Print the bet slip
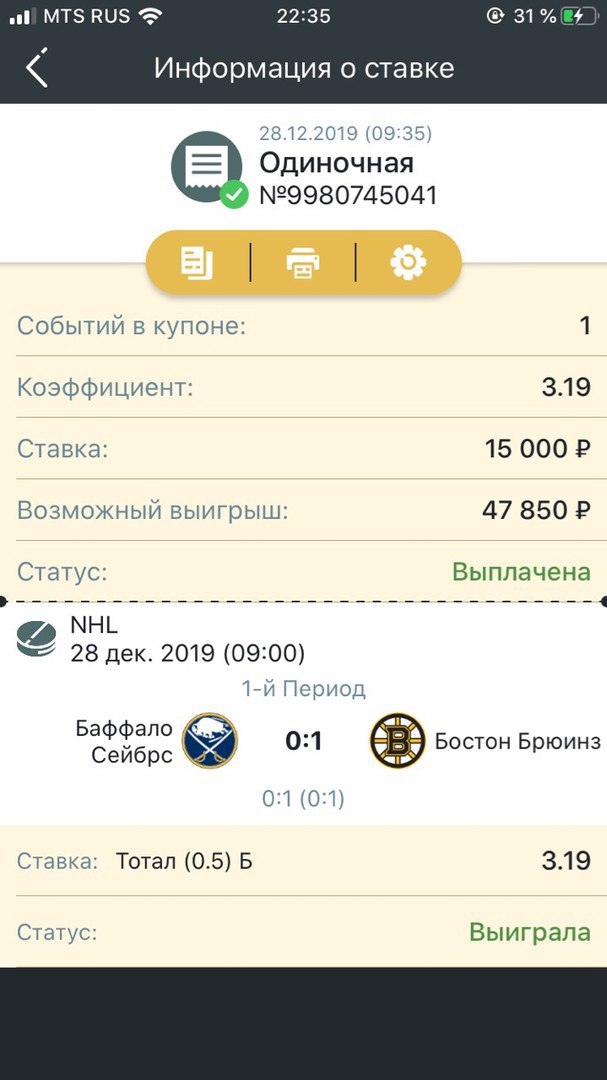Image resolution: width=607 pixels, height=1080 pixels. (x=303, y=263)
